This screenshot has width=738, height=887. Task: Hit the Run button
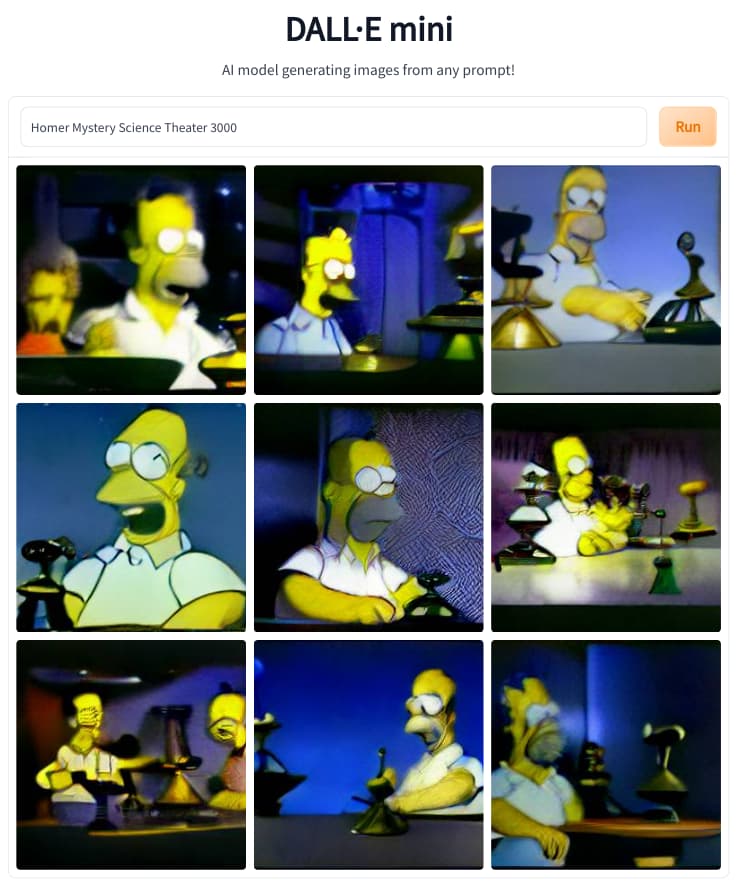click(687, 127)
